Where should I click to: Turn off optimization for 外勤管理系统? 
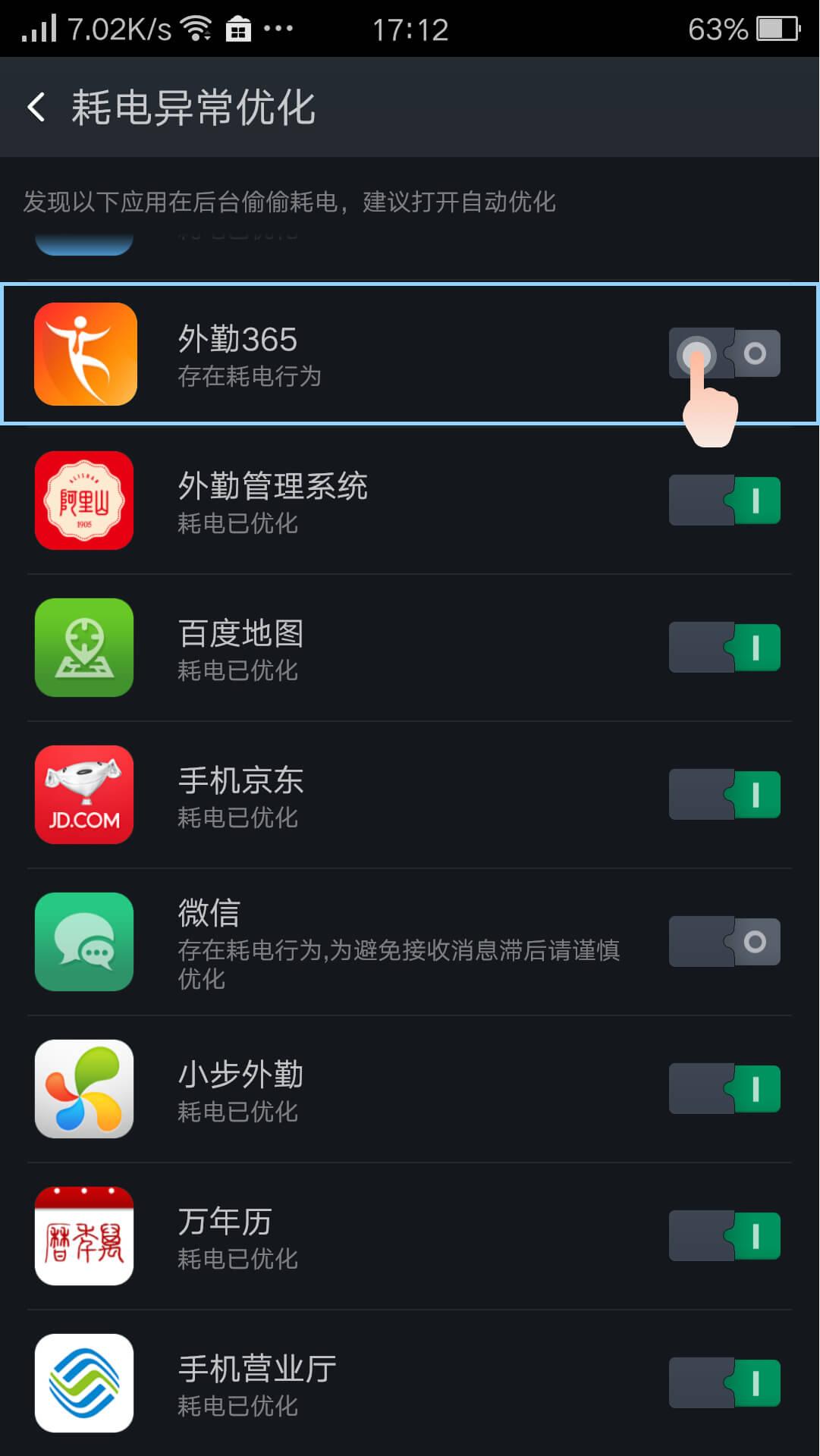(x=724, y=500)
